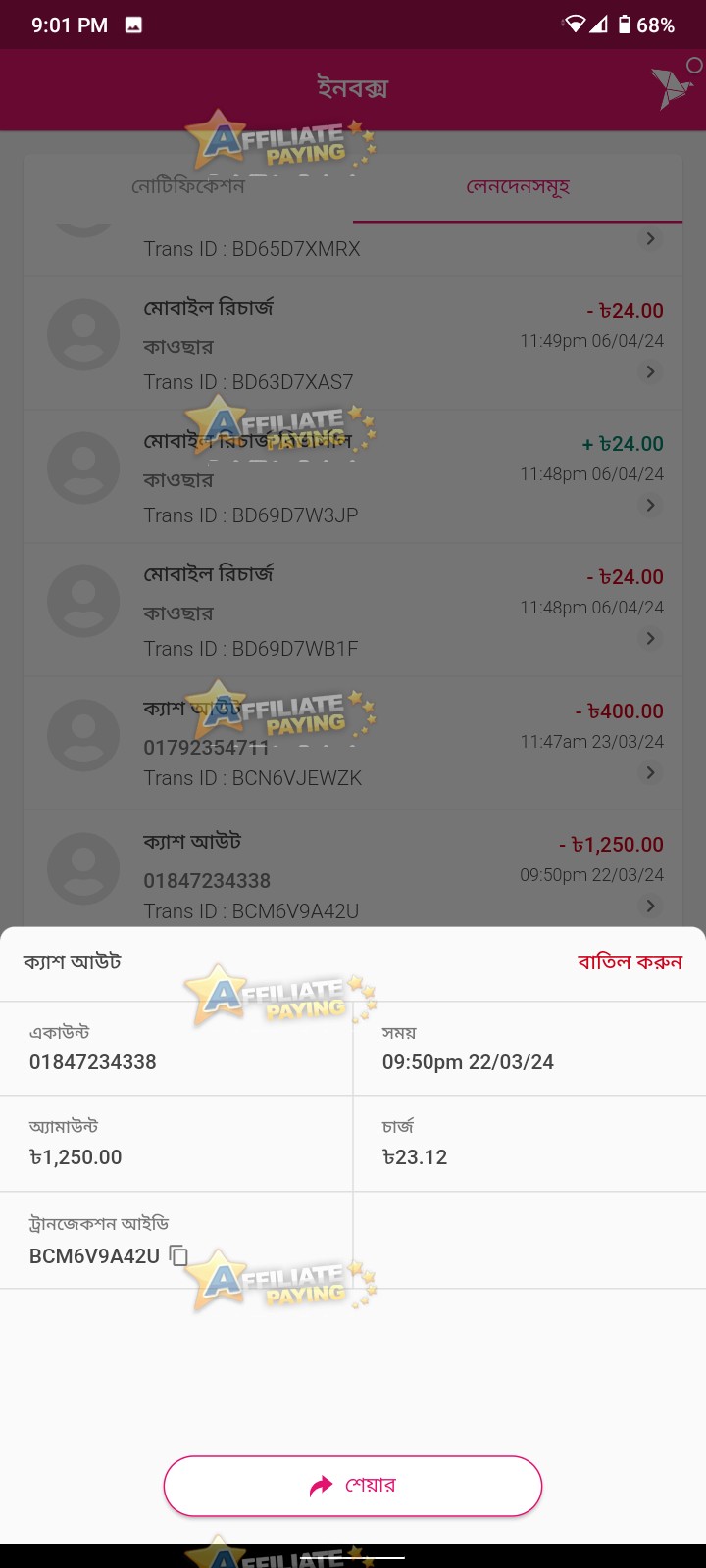Tap বাতিল করুন to cancel

click(x=628, y=962)
